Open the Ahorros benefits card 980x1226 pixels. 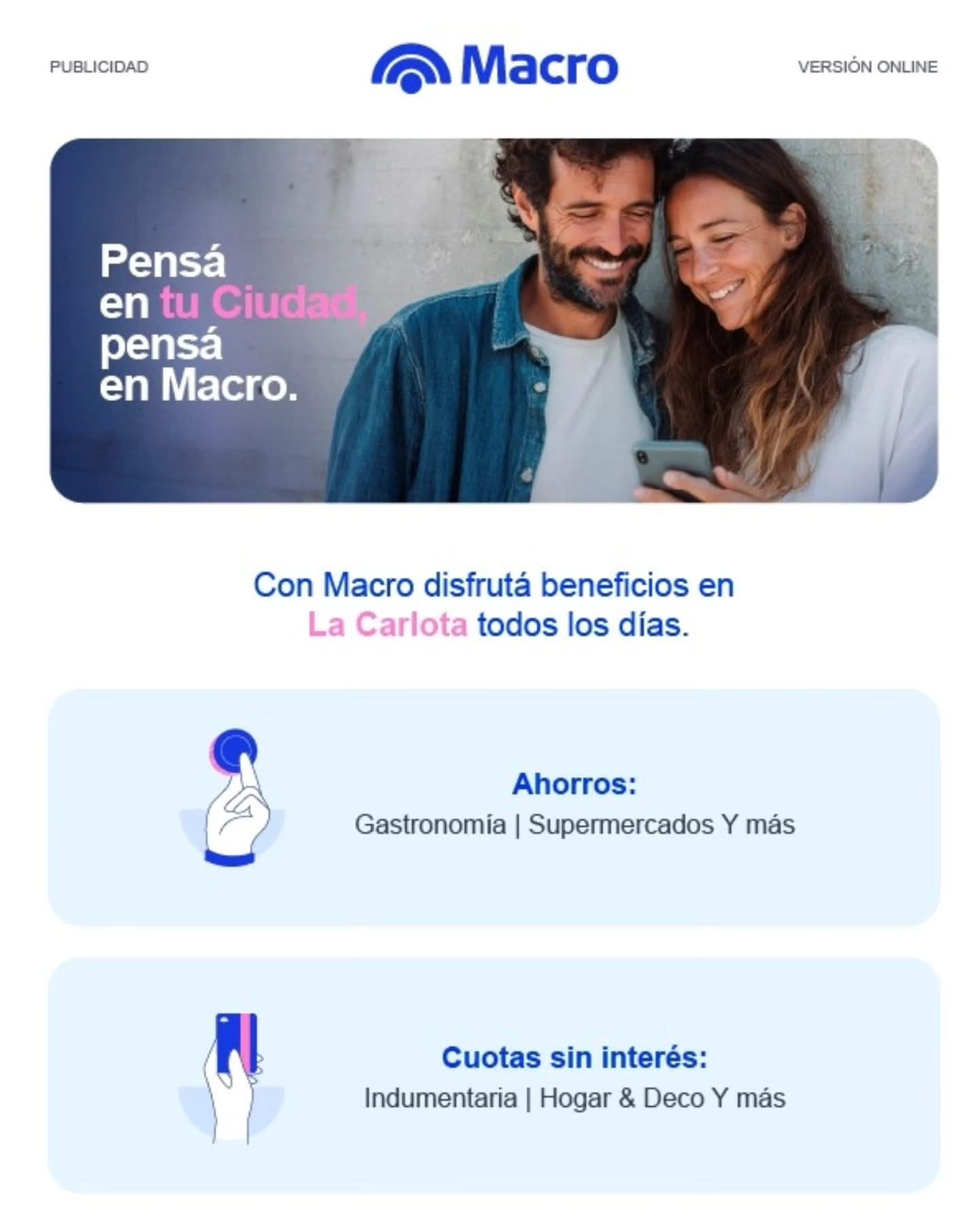tap(493, 807)
